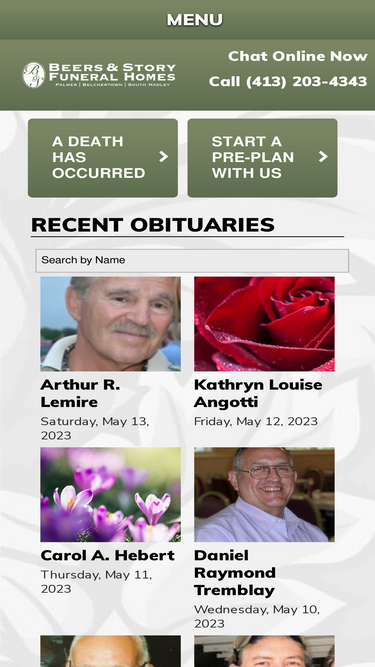Image resolution: width=375 pixels, height=667 pixels.
Task: View Kathryn Louise Angotti obituary
Action: click(x=258, y=393)
